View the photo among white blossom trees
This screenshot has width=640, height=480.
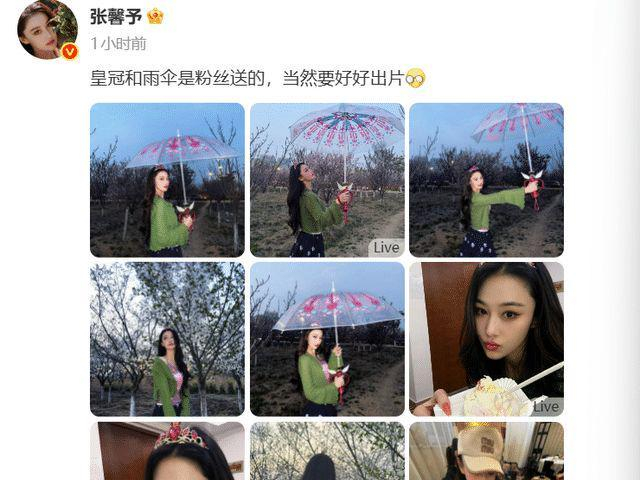(x=167, y=338)
